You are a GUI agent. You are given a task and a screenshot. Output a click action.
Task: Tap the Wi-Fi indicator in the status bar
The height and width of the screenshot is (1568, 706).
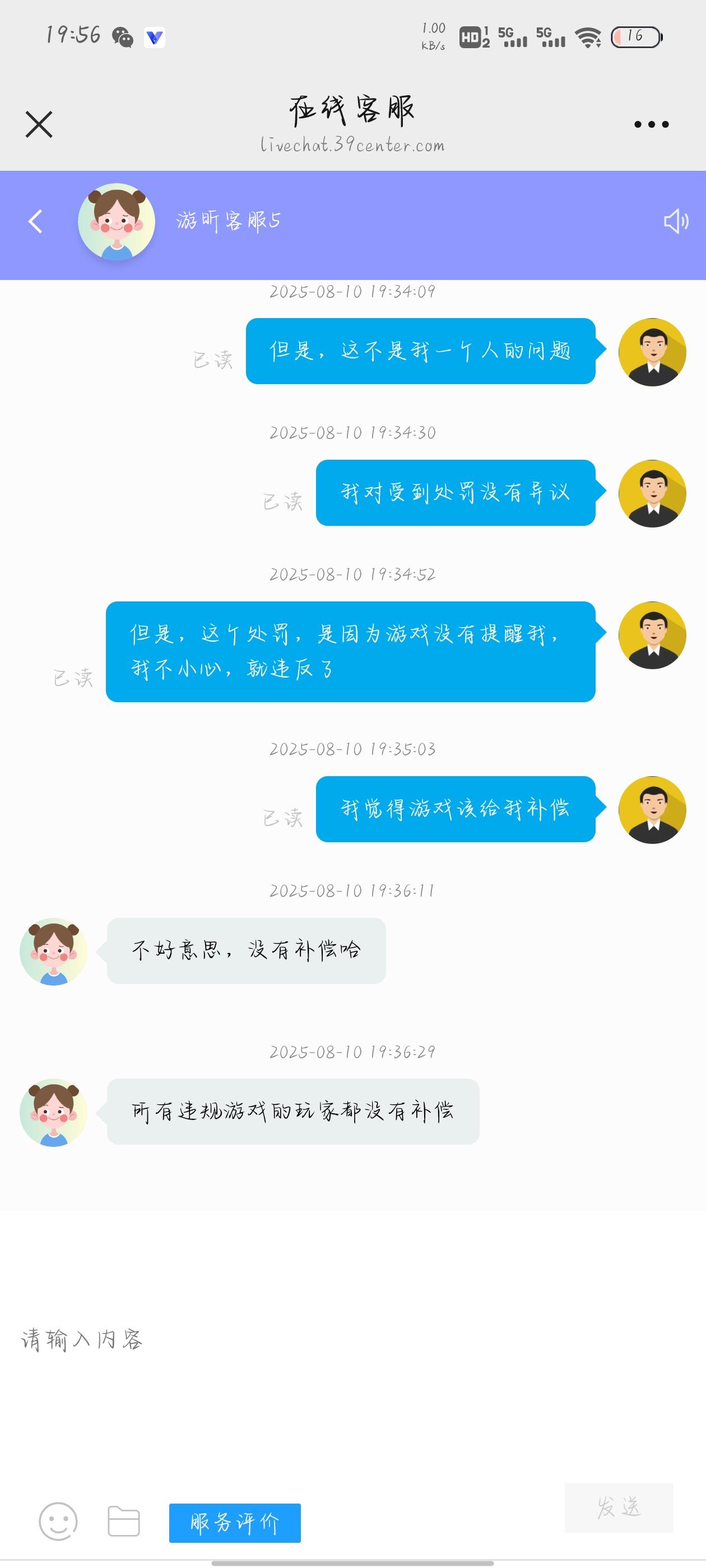click(588, 38)
